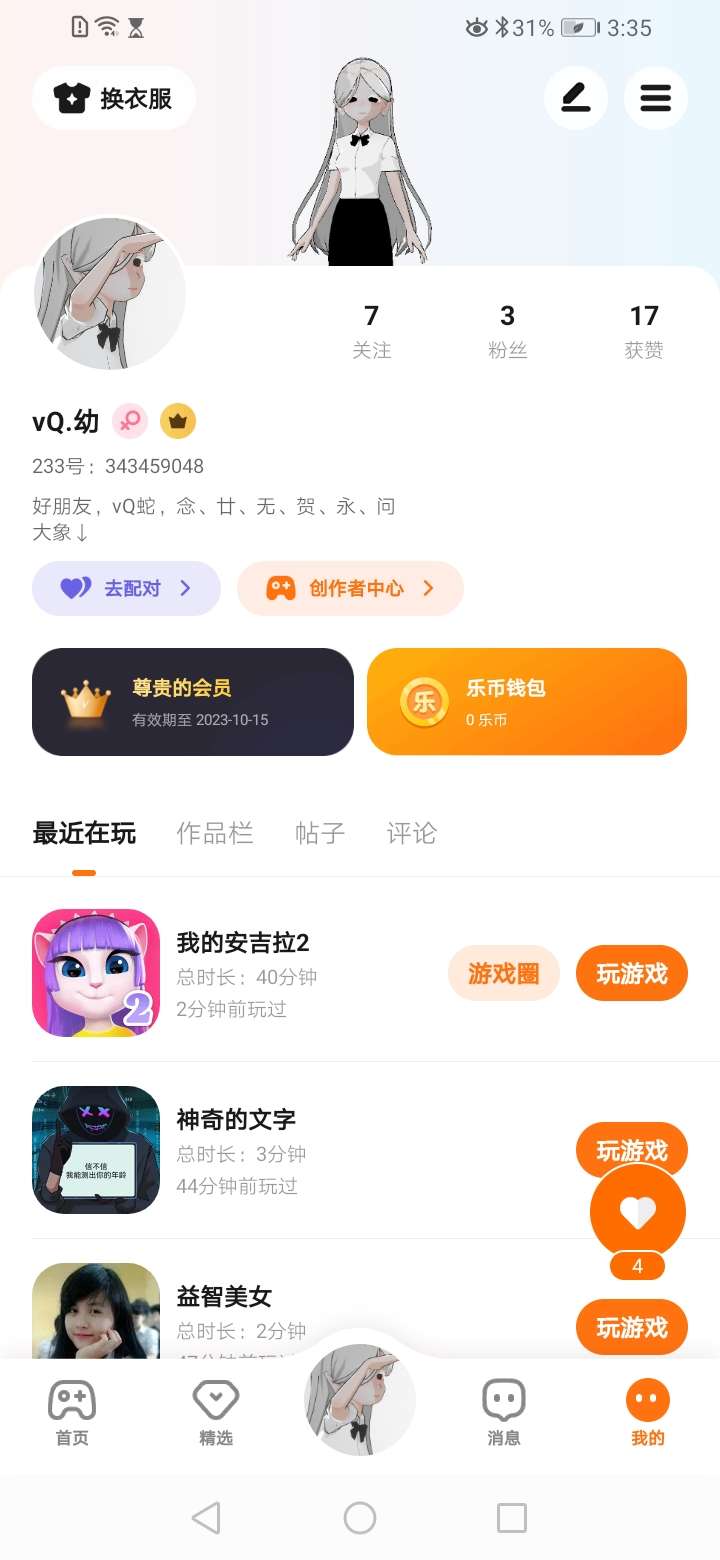
Task: Switch to the 帖子 tab
Action: 320,833
